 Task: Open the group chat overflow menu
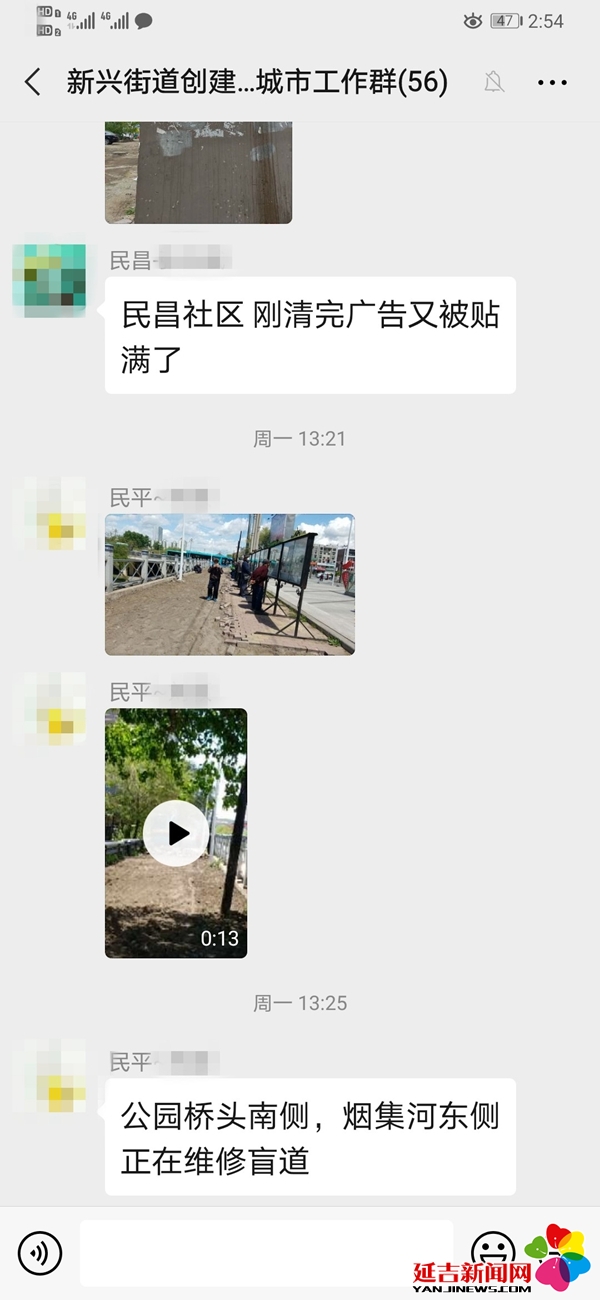point(552,83)
